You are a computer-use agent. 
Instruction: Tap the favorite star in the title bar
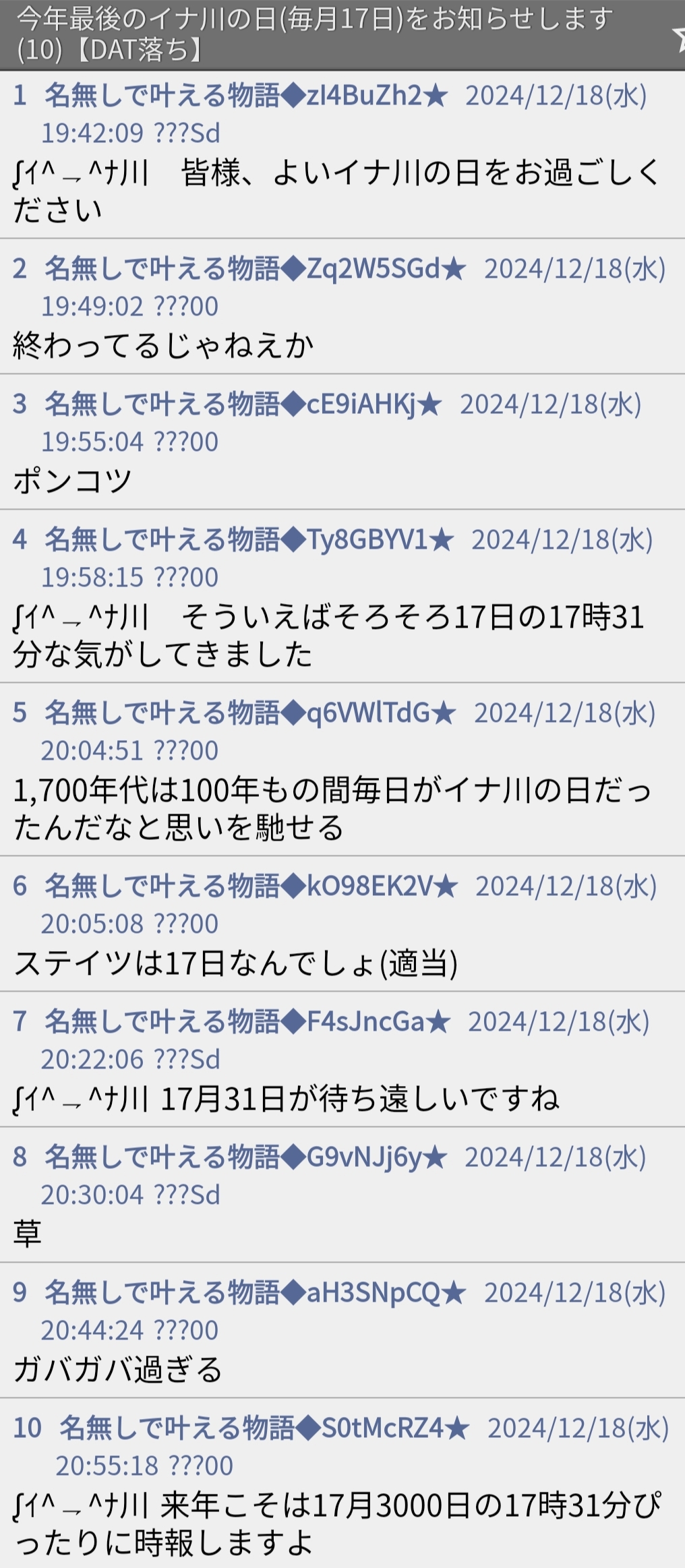678,35
